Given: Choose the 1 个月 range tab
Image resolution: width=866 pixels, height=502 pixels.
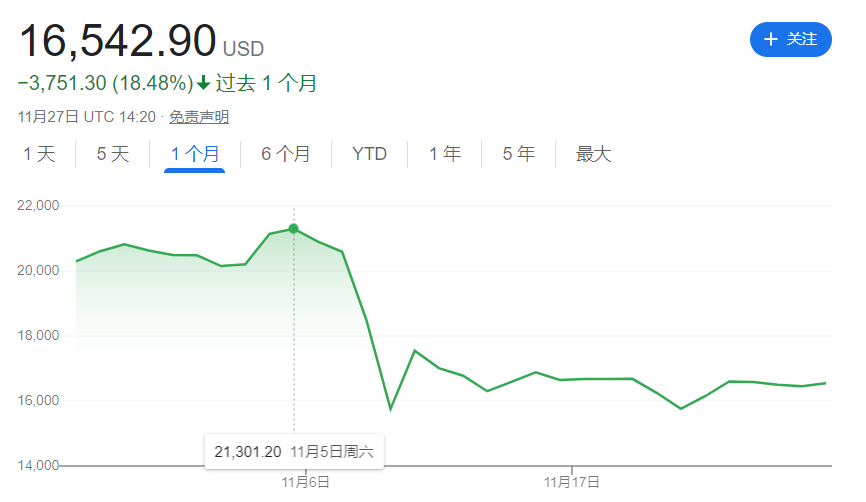Looking at the screenshot, I should [x=194, y=154].
